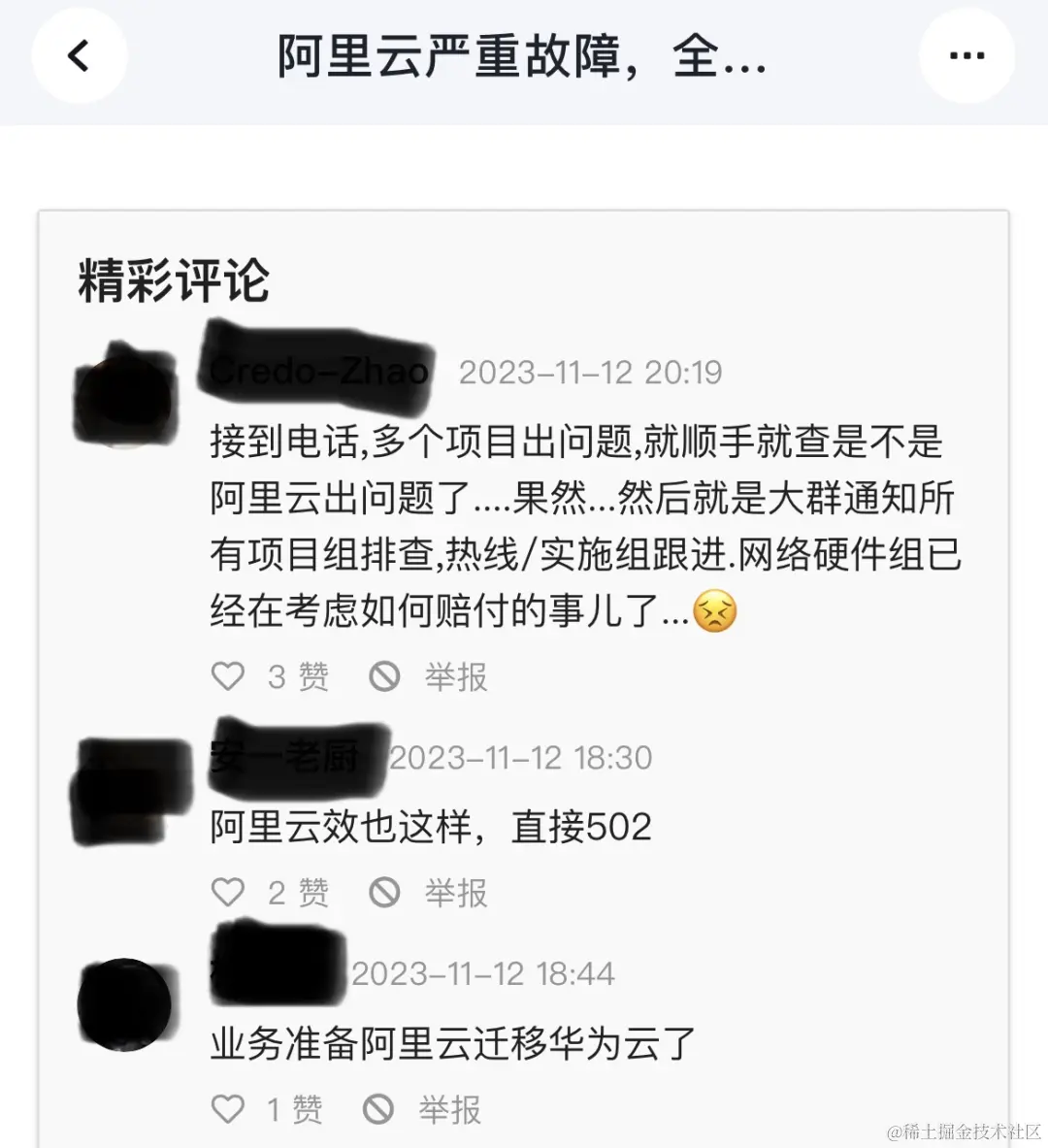Report the comment posted at 20:19

429,676
